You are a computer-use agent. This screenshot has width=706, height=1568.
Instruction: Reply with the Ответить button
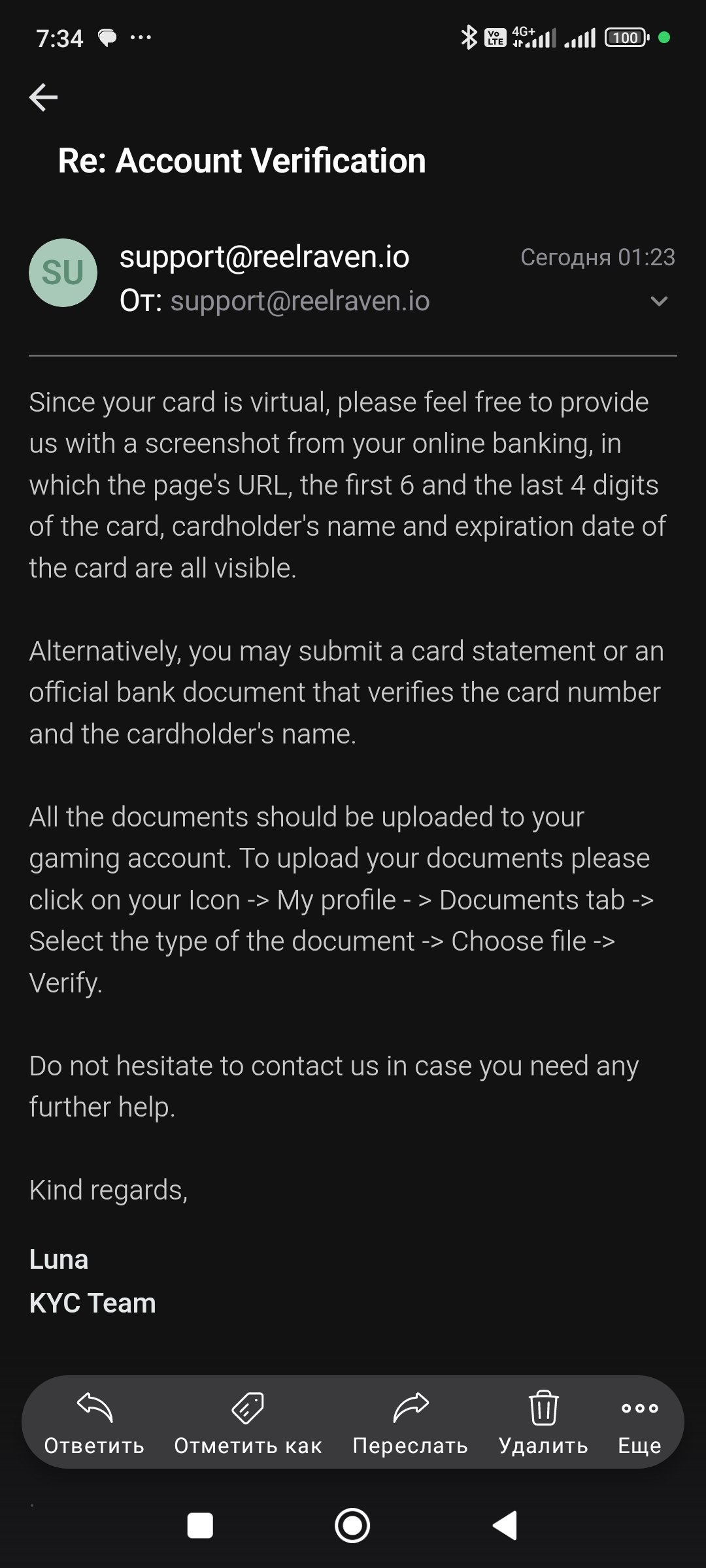94,1423
